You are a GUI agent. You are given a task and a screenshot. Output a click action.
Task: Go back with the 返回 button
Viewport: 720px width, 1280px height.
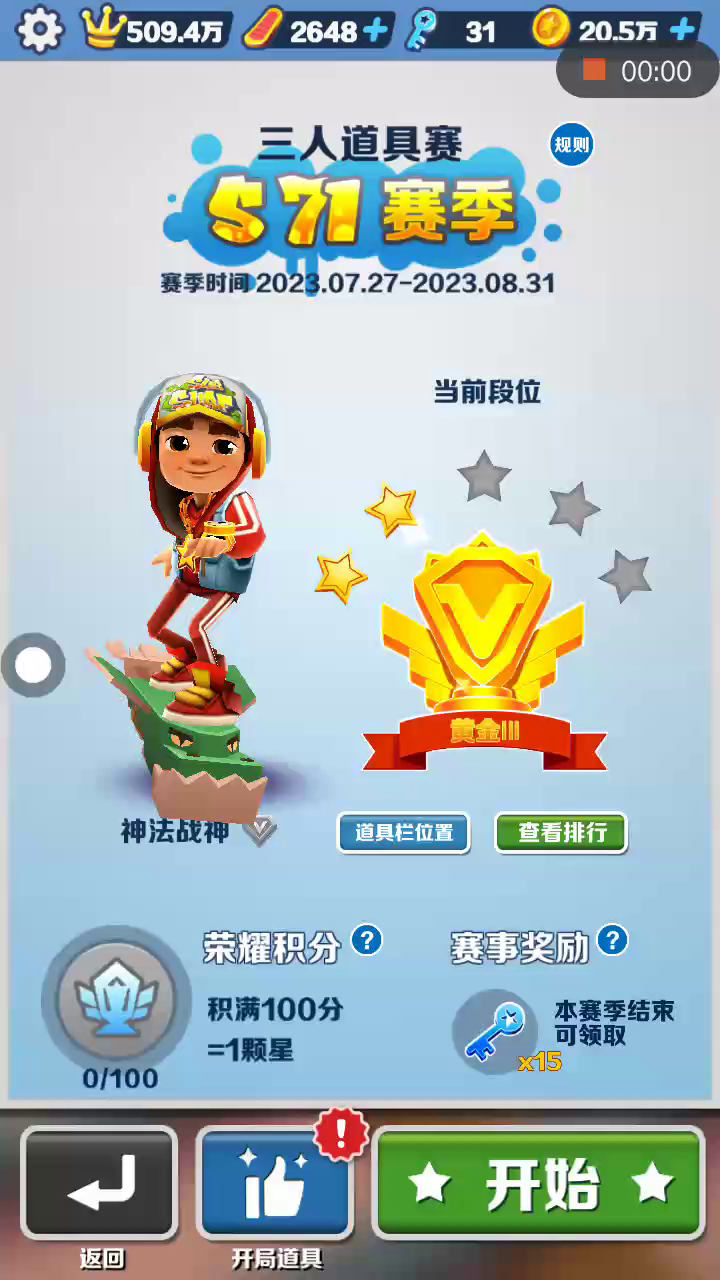(x=99, y=1183)
